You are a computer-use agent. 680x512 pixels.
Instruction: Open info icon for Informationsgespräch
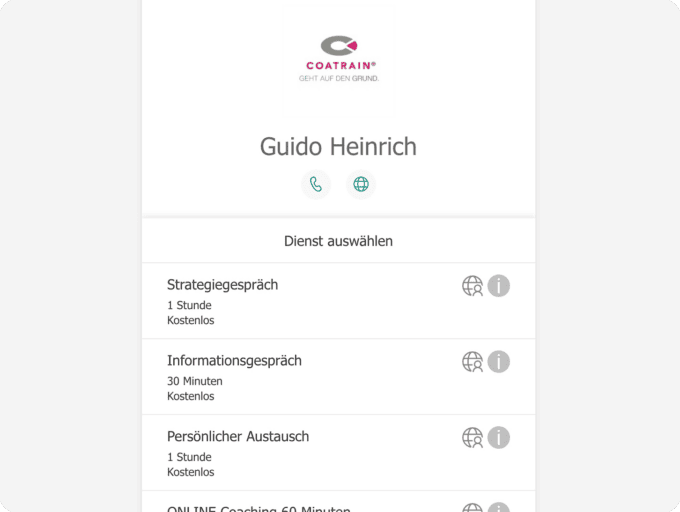(x=499, y=362)
